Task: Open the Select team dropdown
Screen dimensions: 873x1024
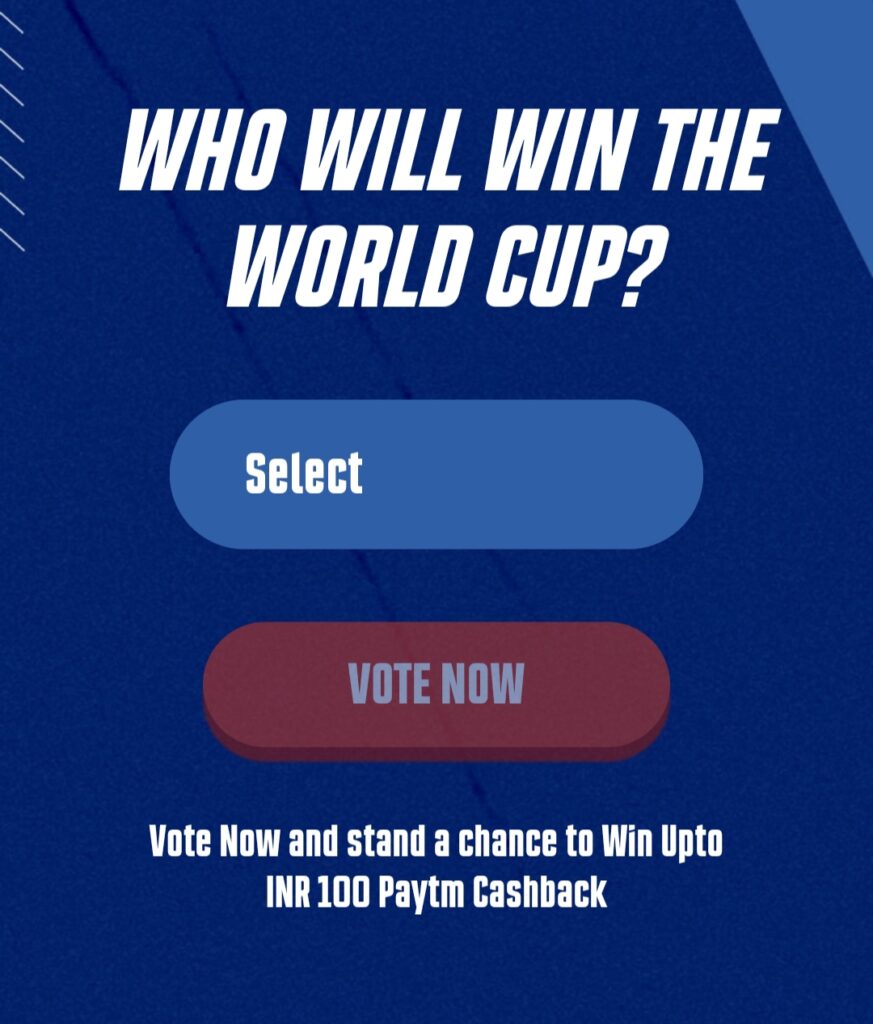Action: click(436, 474)
